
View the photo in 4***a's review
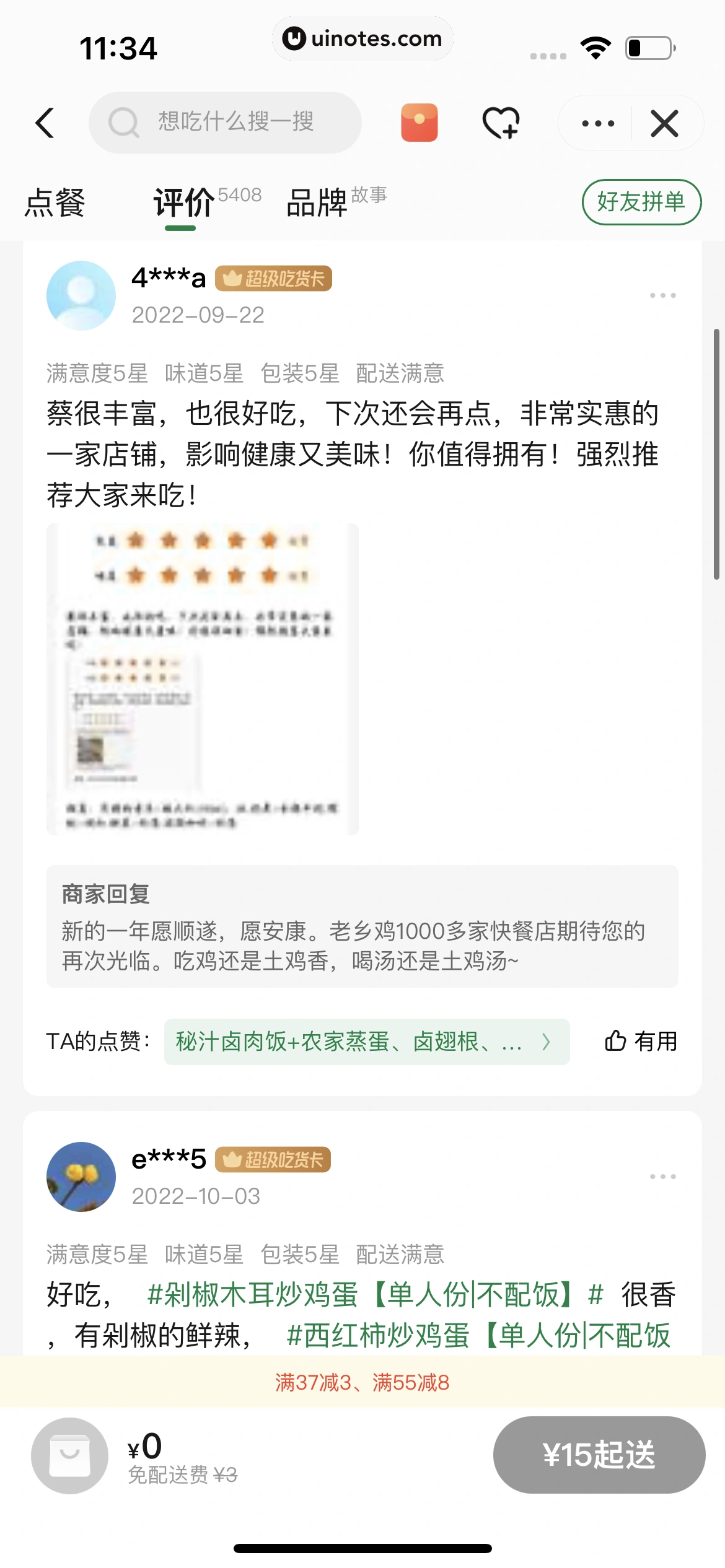203,679
